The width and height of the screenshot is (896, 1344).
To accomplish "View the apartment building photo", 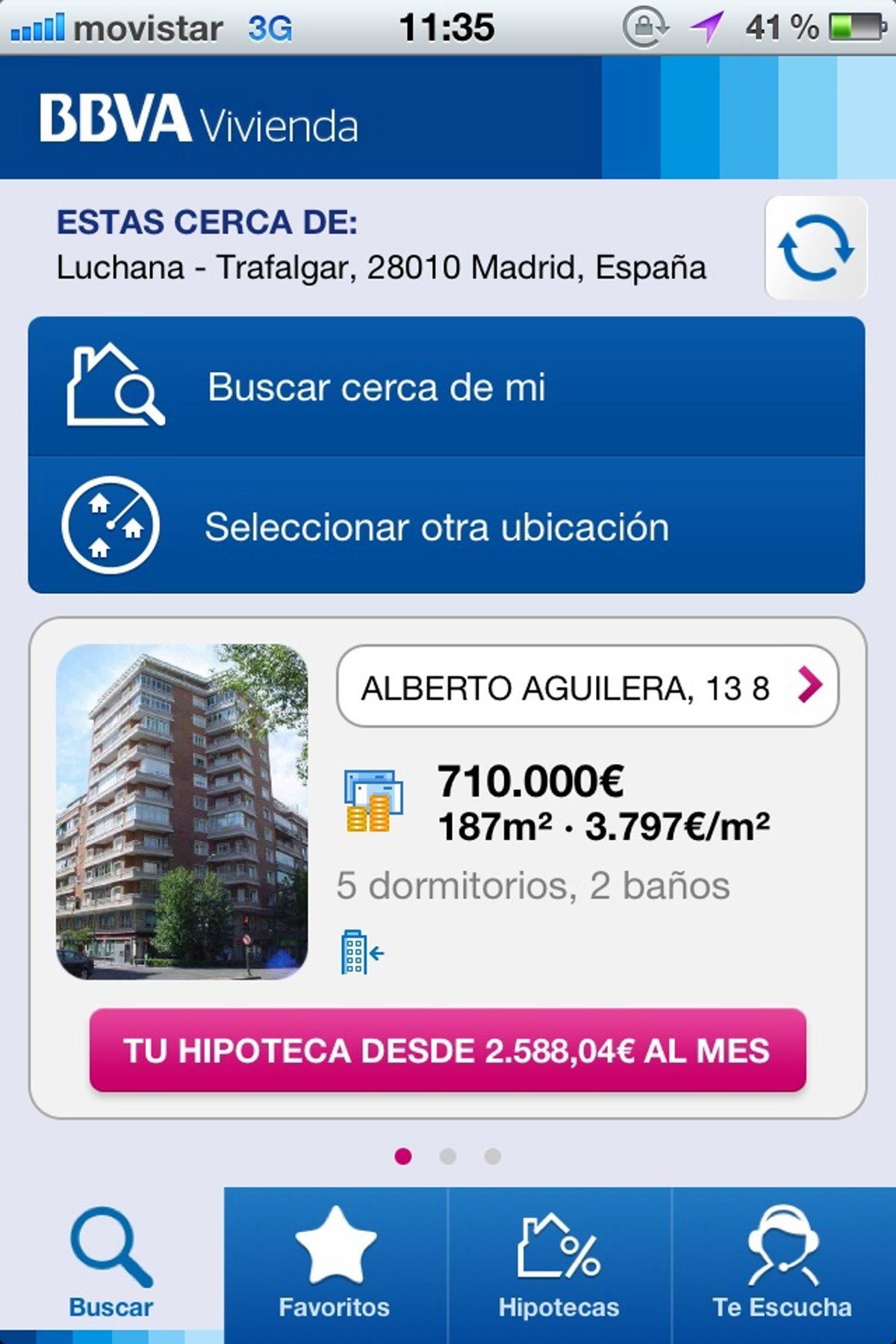I will pyautogui.click(x=181, y=812).
